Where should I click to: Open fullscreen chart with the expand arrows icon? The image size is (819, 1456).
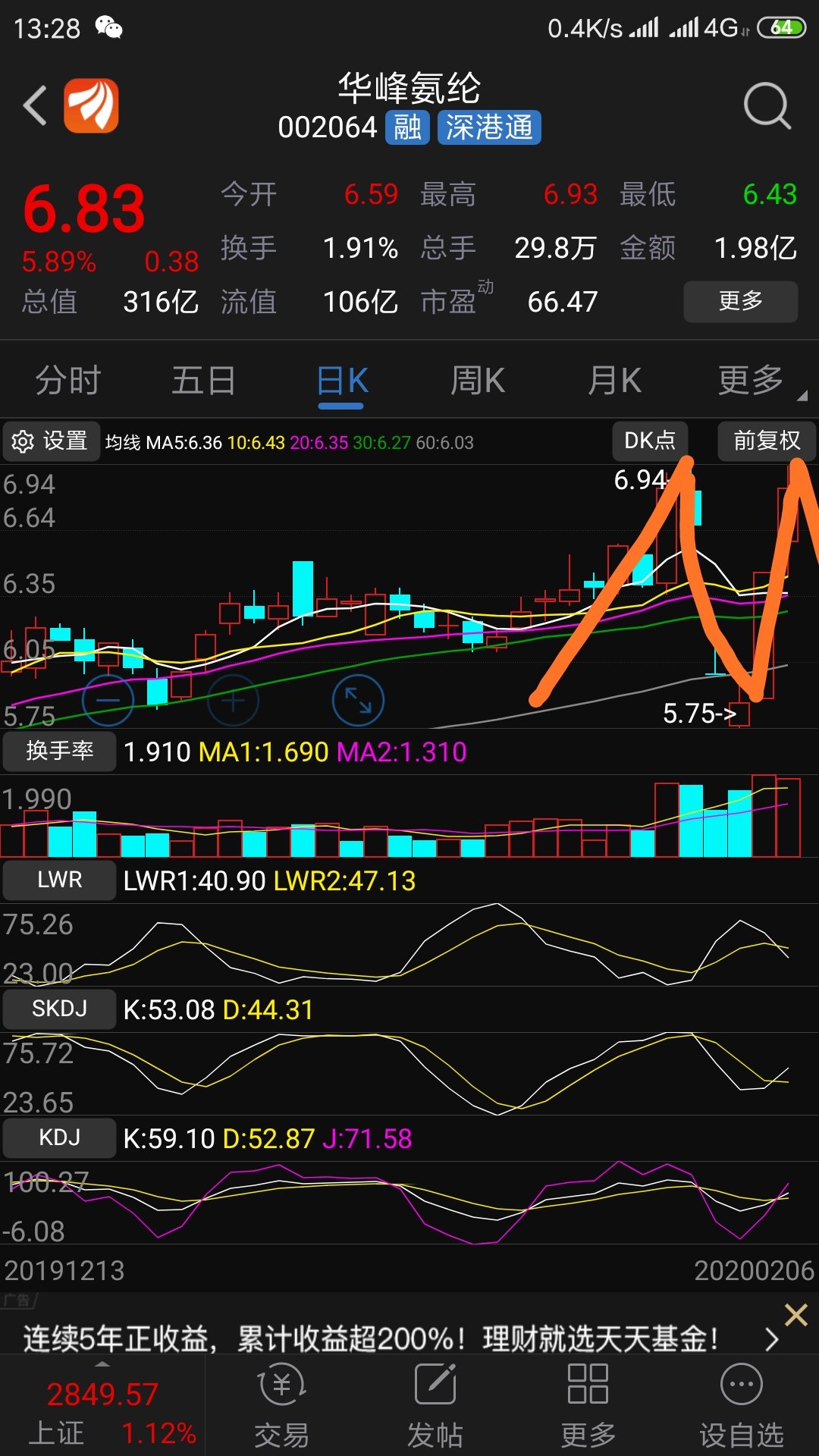tap(358, 701)
